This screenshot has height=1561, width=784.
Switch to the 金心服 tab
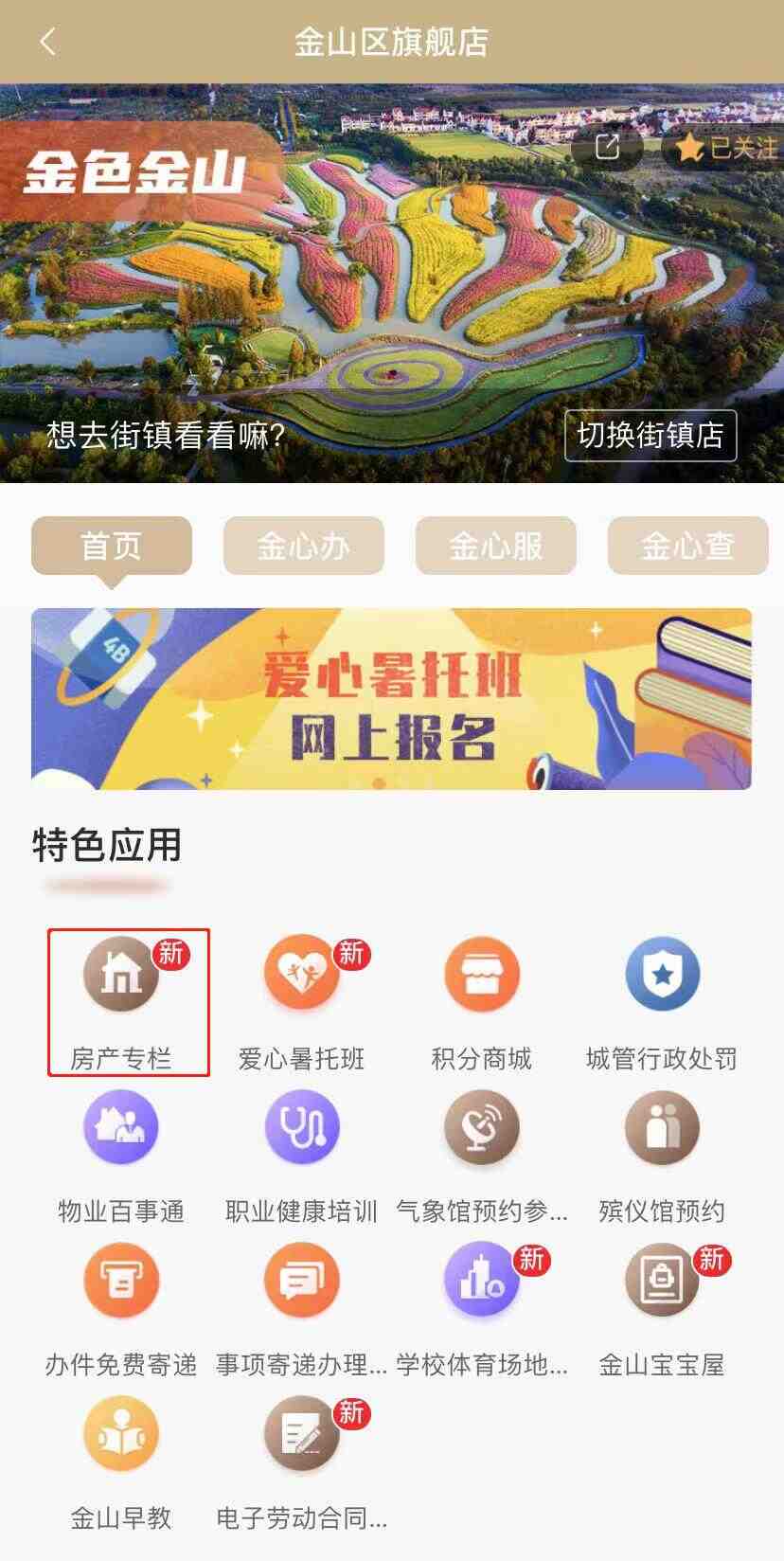click(x=495, y=546)
